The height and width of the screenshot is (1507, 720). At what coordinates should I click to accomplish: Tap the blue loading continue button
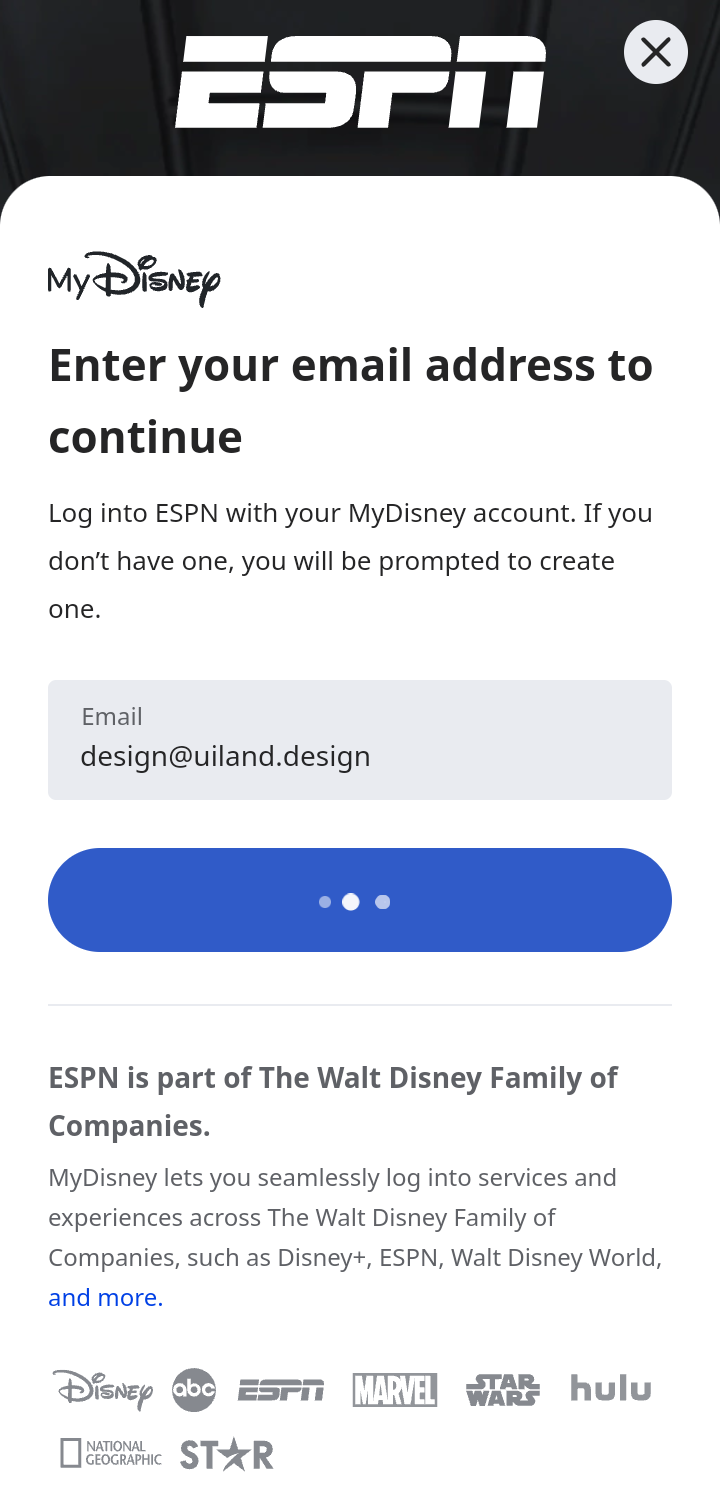[360, 900]
